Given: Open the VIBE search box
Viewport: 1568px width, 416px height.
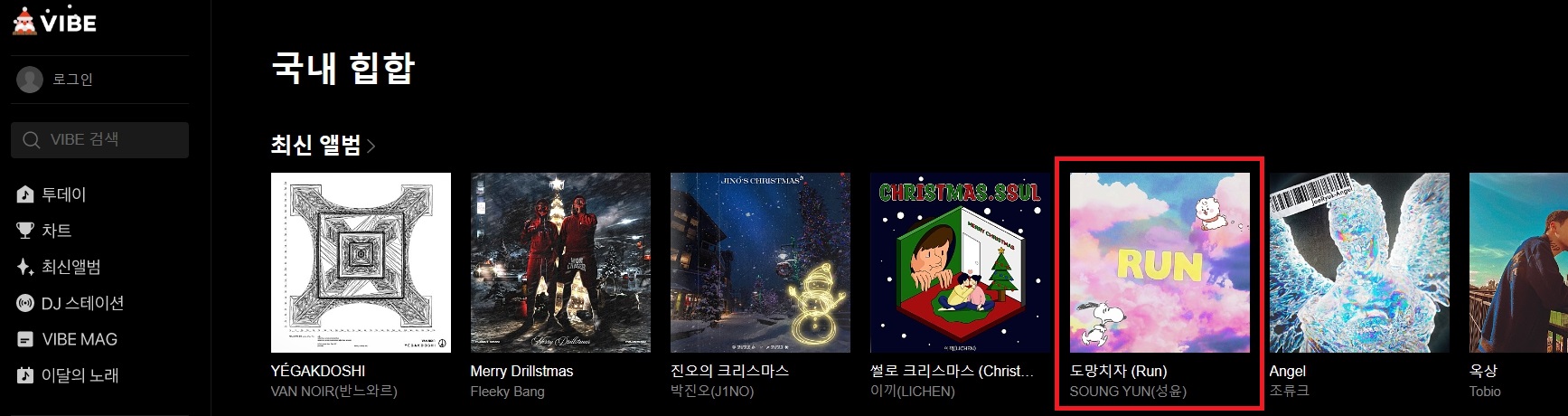Looking at the screenshot, I should click(x=99, y=140).
